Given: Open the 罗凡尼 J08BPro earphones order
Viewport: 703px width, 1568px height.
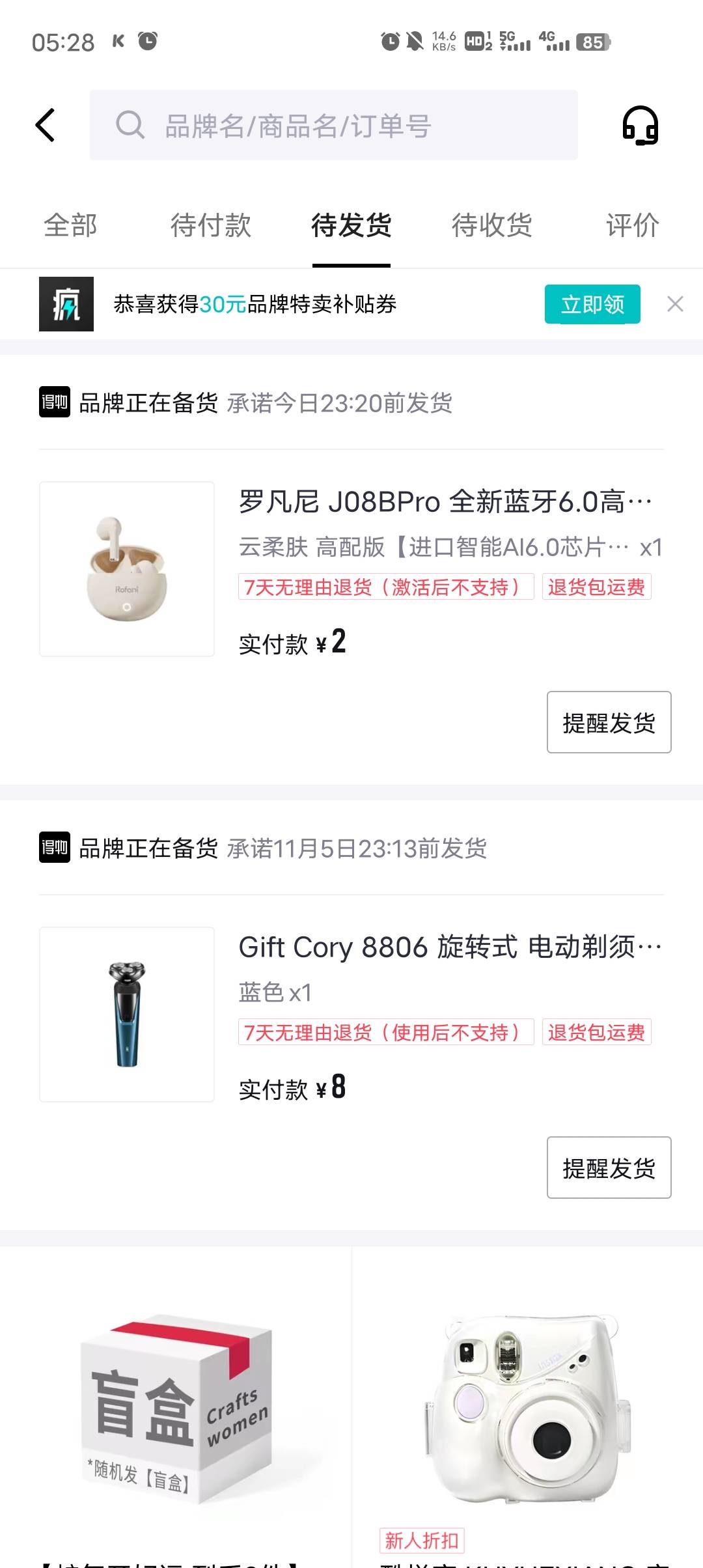Looking at the screenshot, I should pyautogui.click(x=445, y=502).
